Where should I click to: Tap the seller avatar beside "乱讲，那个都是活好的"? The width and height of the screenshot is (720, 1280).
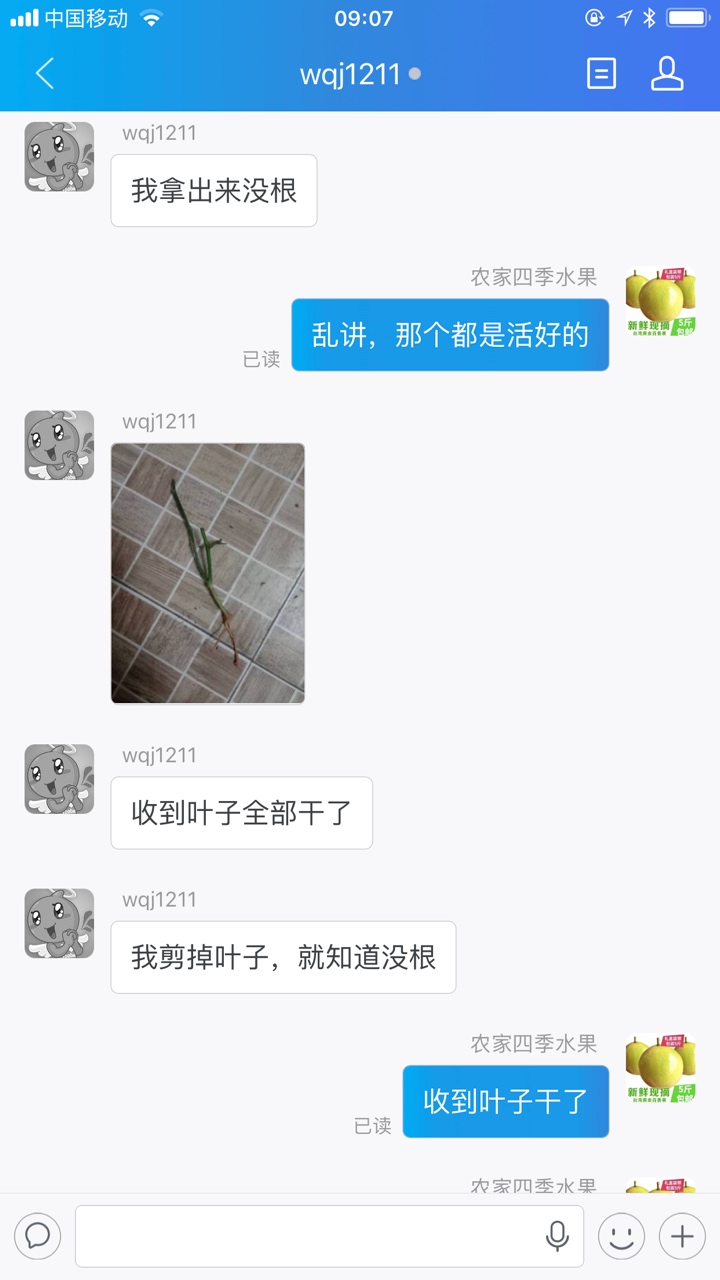[660, 301]
